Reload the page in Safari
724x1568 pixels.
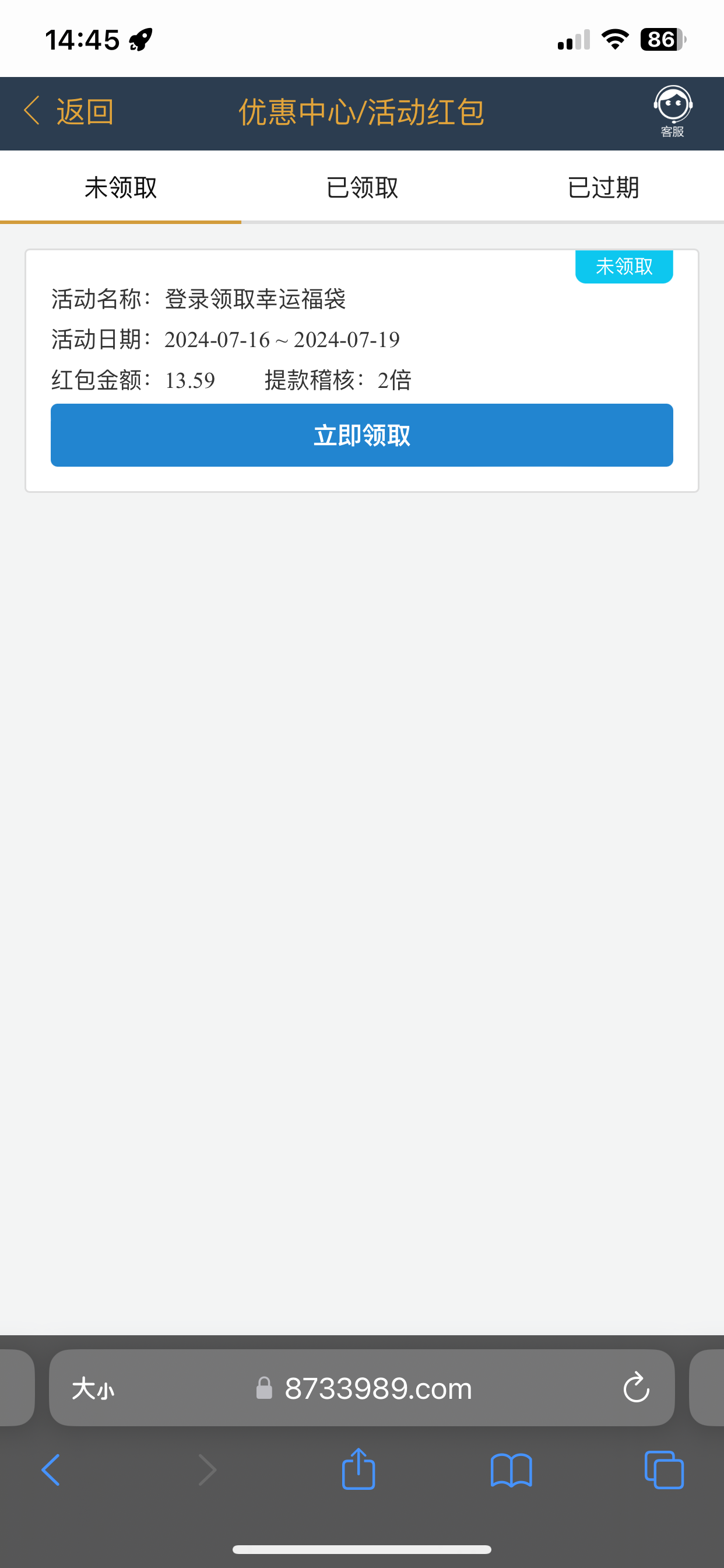(636, 1388)
